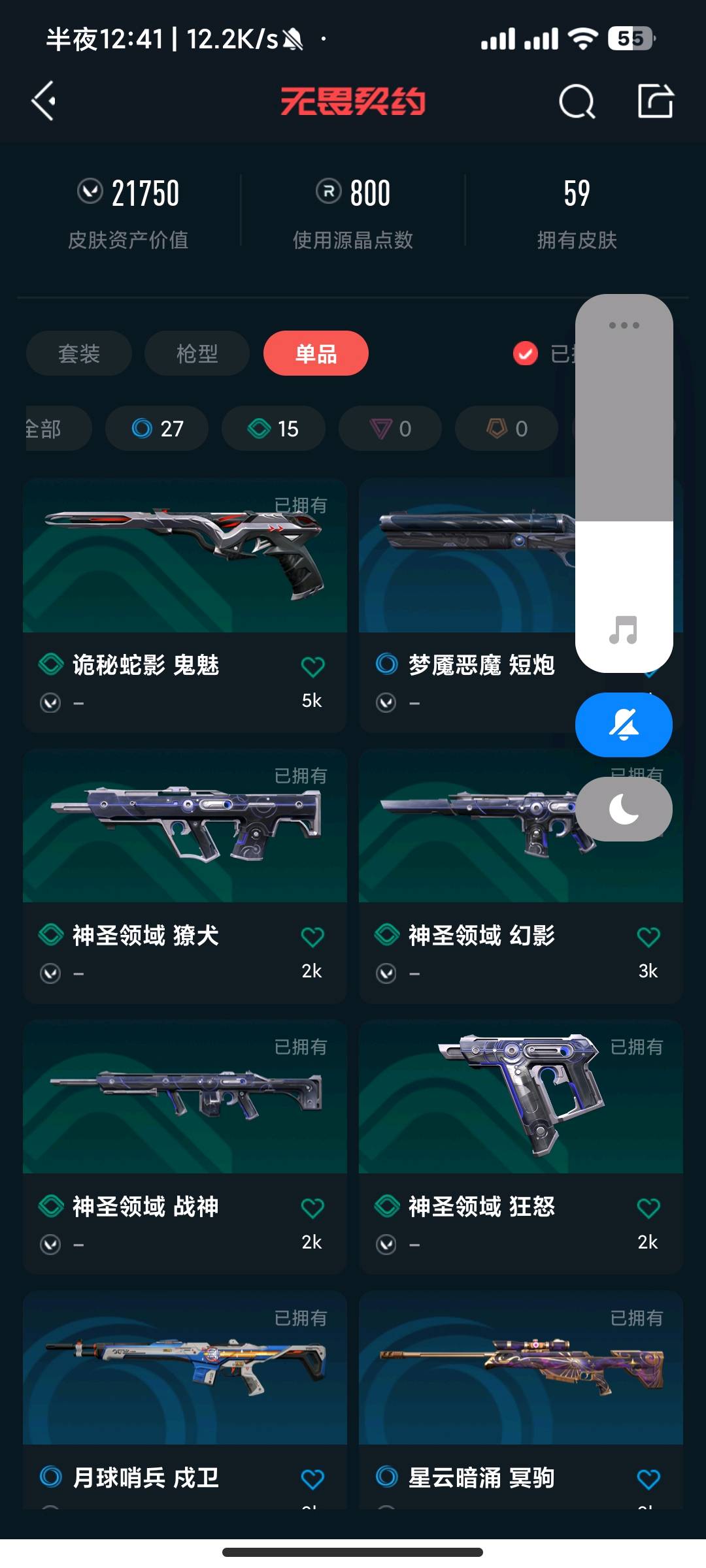Select the 全部 filter chip
Image resolution: width=706 pixels, height=1568 pixels.
click(x=52, y=429)
